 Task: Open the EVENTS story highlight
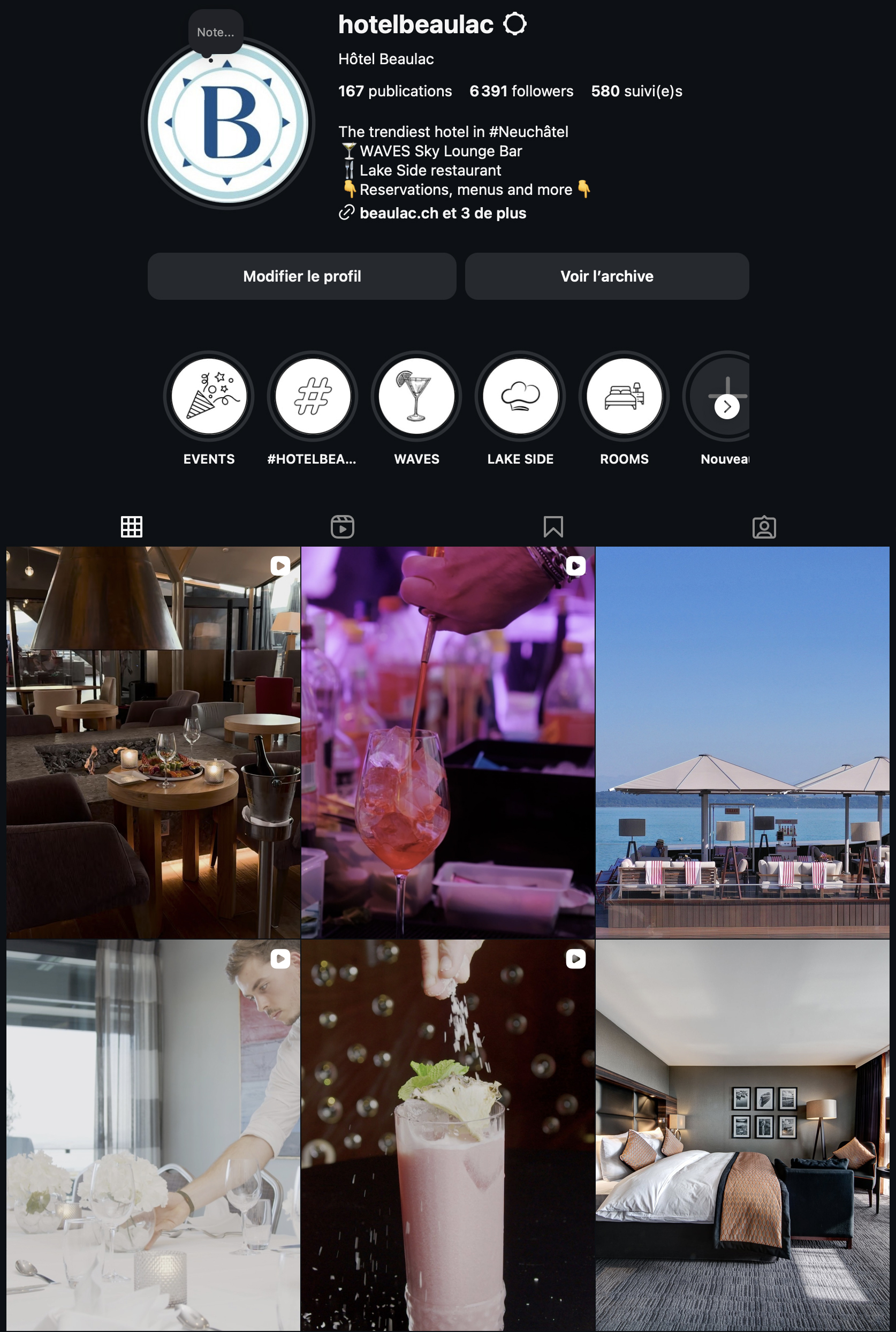(209, 396)
